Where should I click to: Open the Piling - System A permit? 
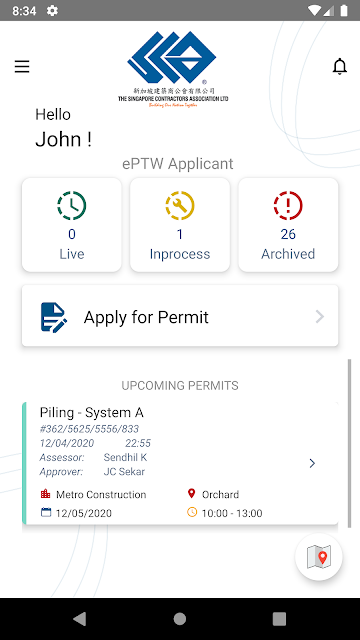coord(180,463)
